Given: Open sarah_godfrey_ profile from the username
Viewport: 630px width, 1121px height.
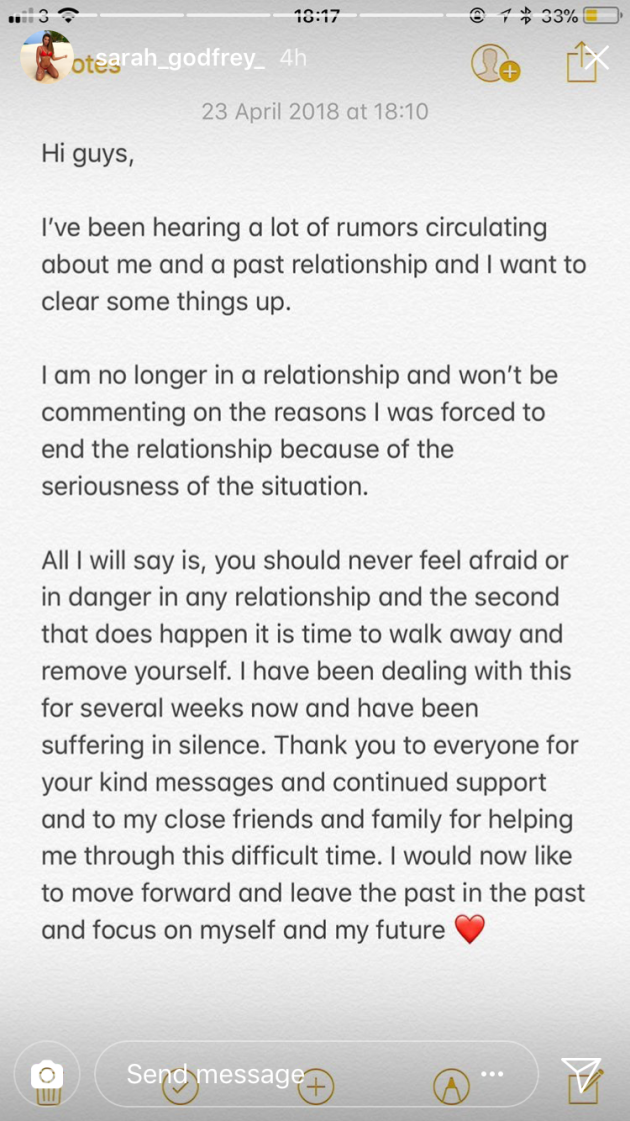Looking at the screenshot, I should coord(179,59).
